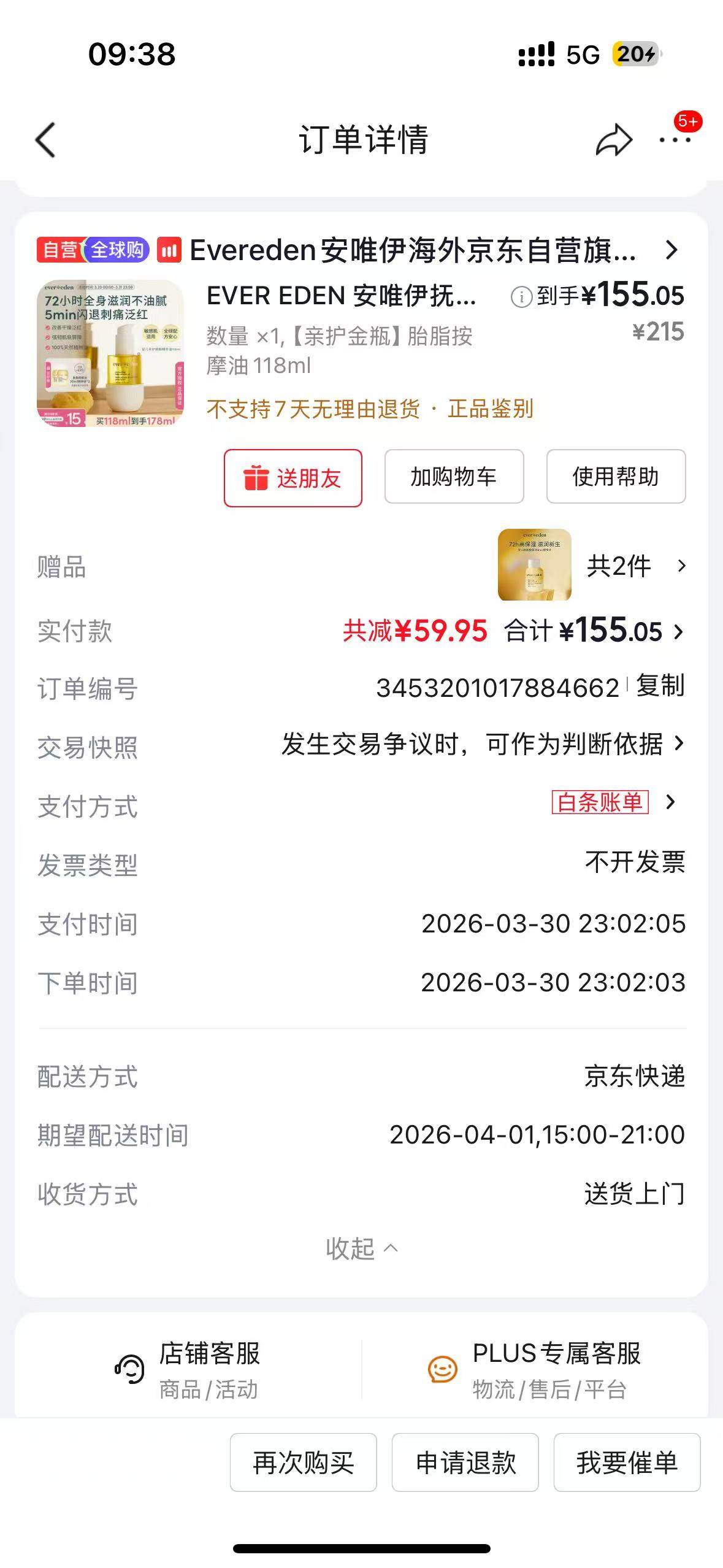Expand the Evereden store page via chevron
Image resolution: width=723 pixels, height=1568 pixels.
tap(671, 250)
